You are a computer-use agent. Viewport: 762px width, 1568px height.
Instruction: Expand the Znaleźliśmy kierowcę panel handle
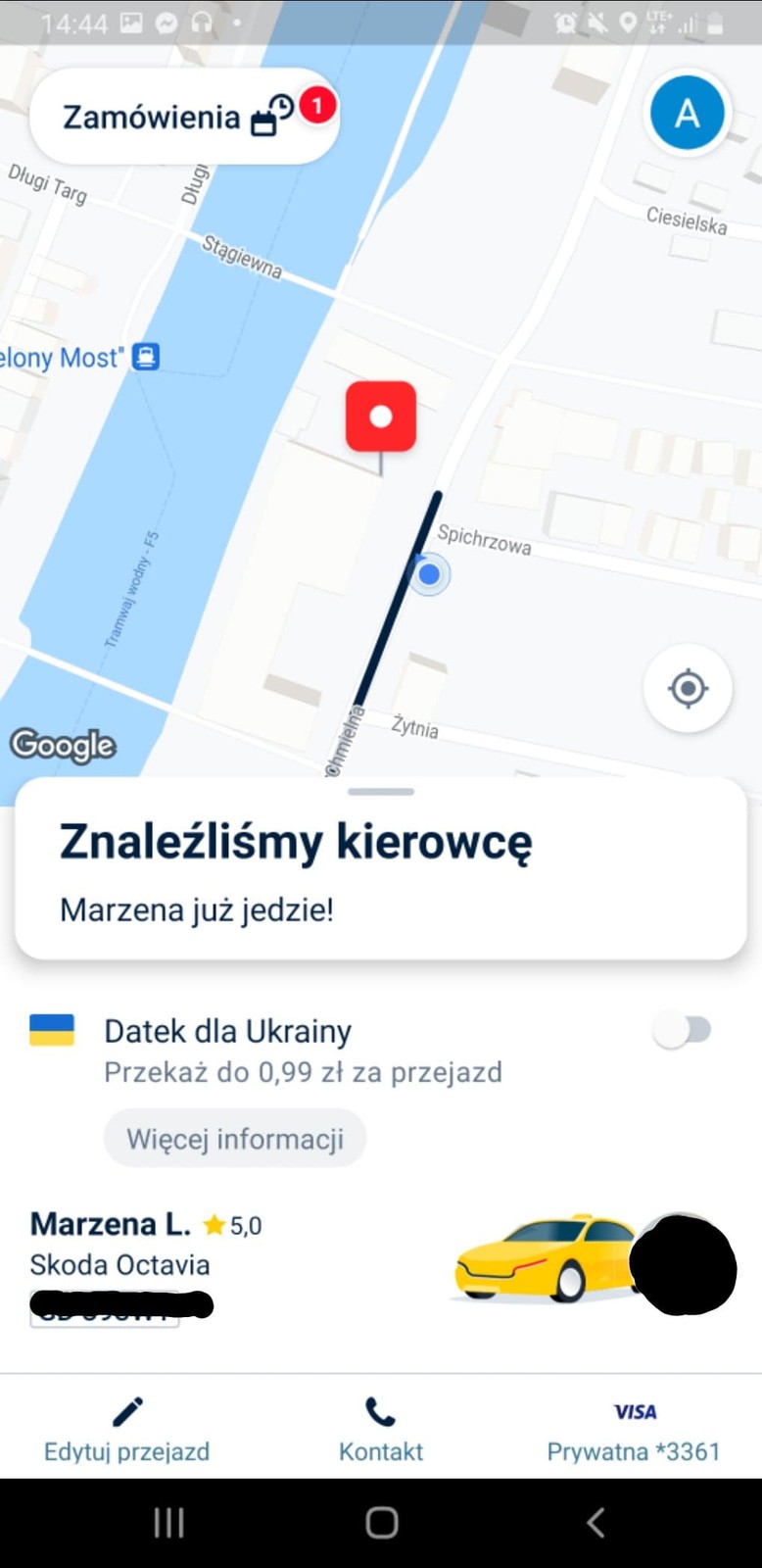click(381, 792)
